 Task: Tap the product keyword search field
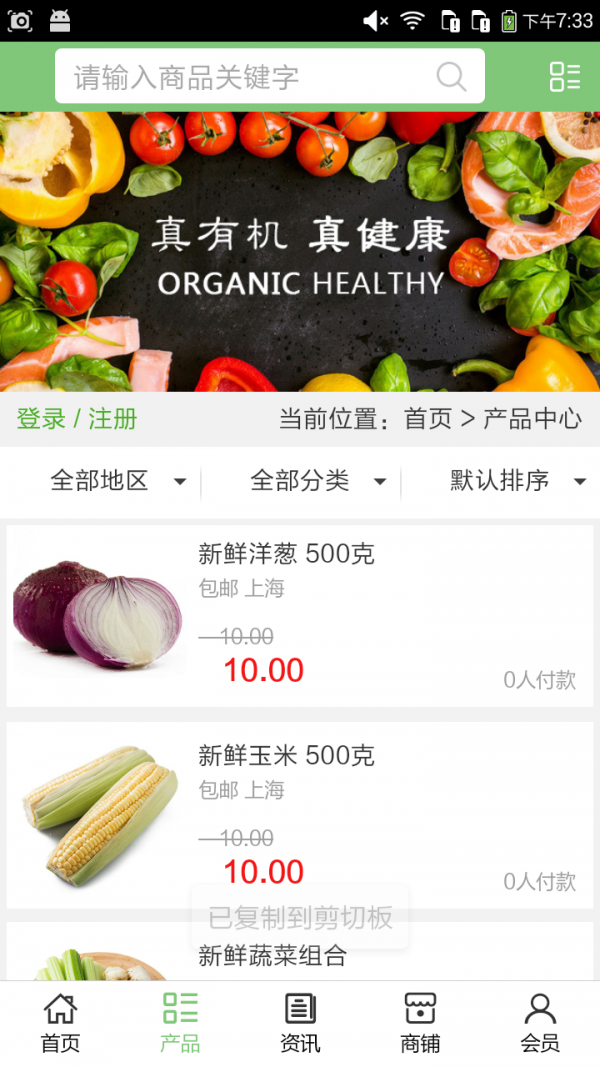coord(250,77)
